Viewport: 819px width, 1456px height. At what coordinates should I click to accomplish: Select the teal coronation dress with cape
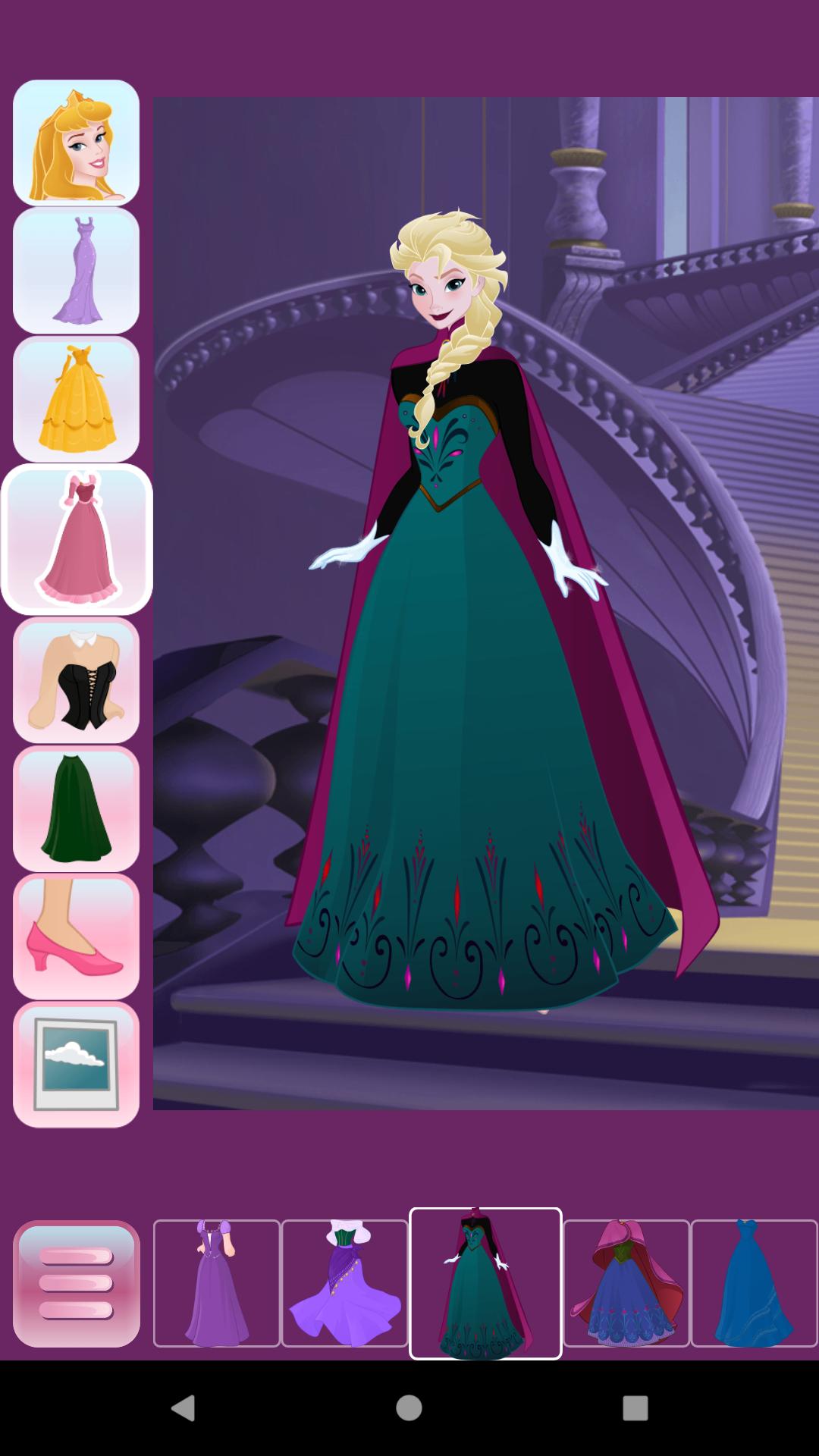[485, 1283]
